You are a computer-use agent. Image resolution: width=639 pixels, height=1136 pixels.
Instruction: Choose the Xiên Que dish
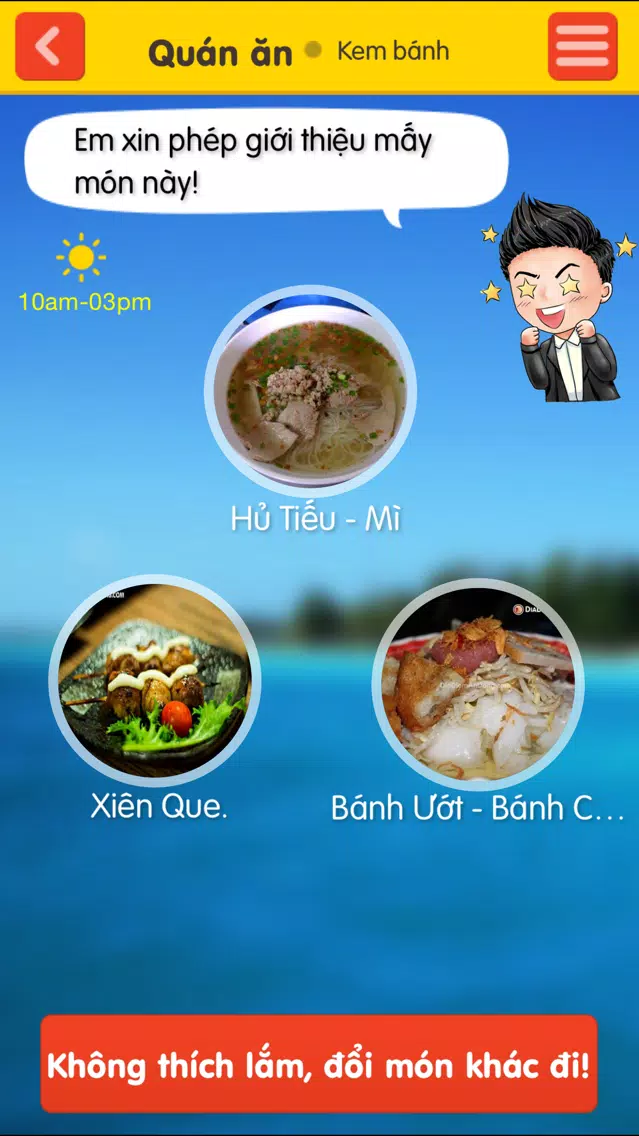154,681
